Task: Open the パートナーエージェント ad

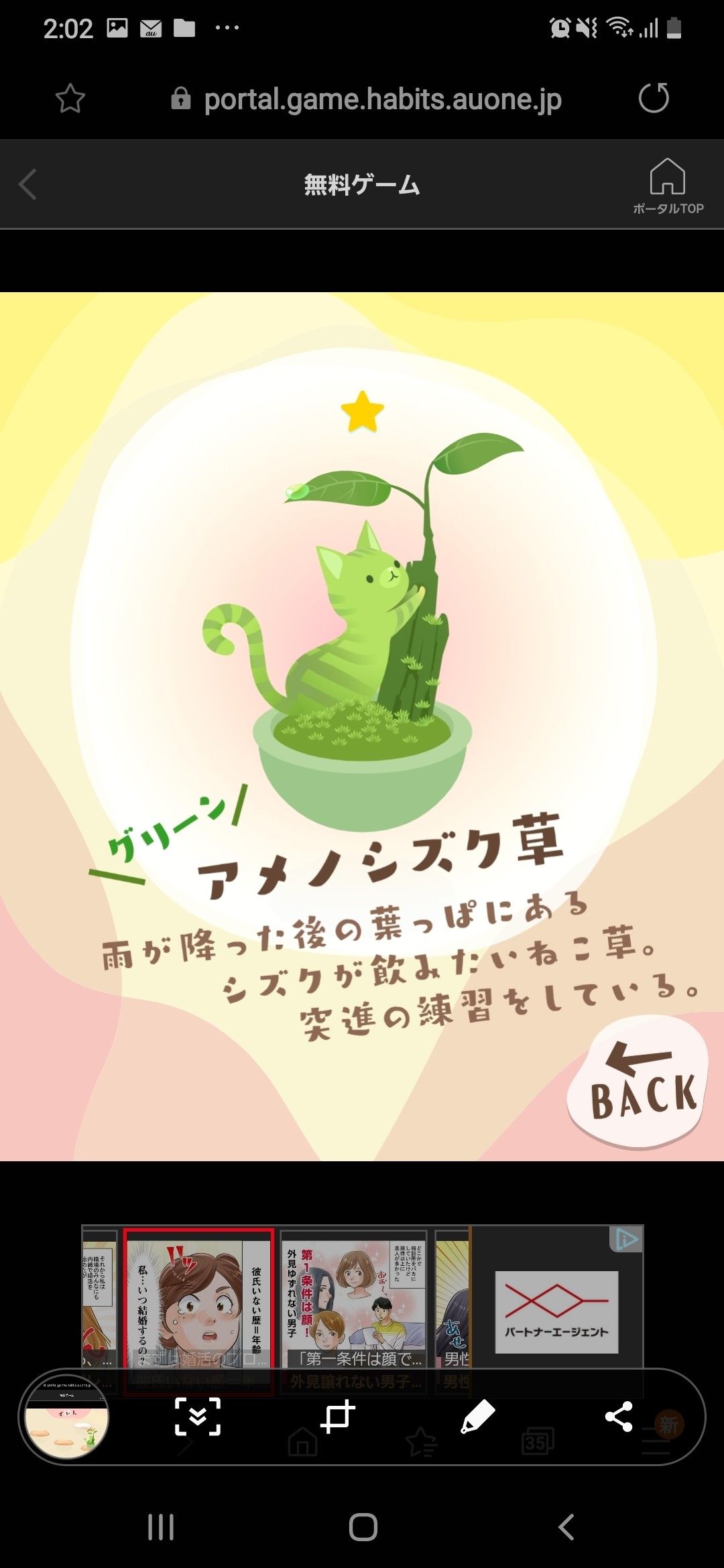Action: pos(556,1311)
